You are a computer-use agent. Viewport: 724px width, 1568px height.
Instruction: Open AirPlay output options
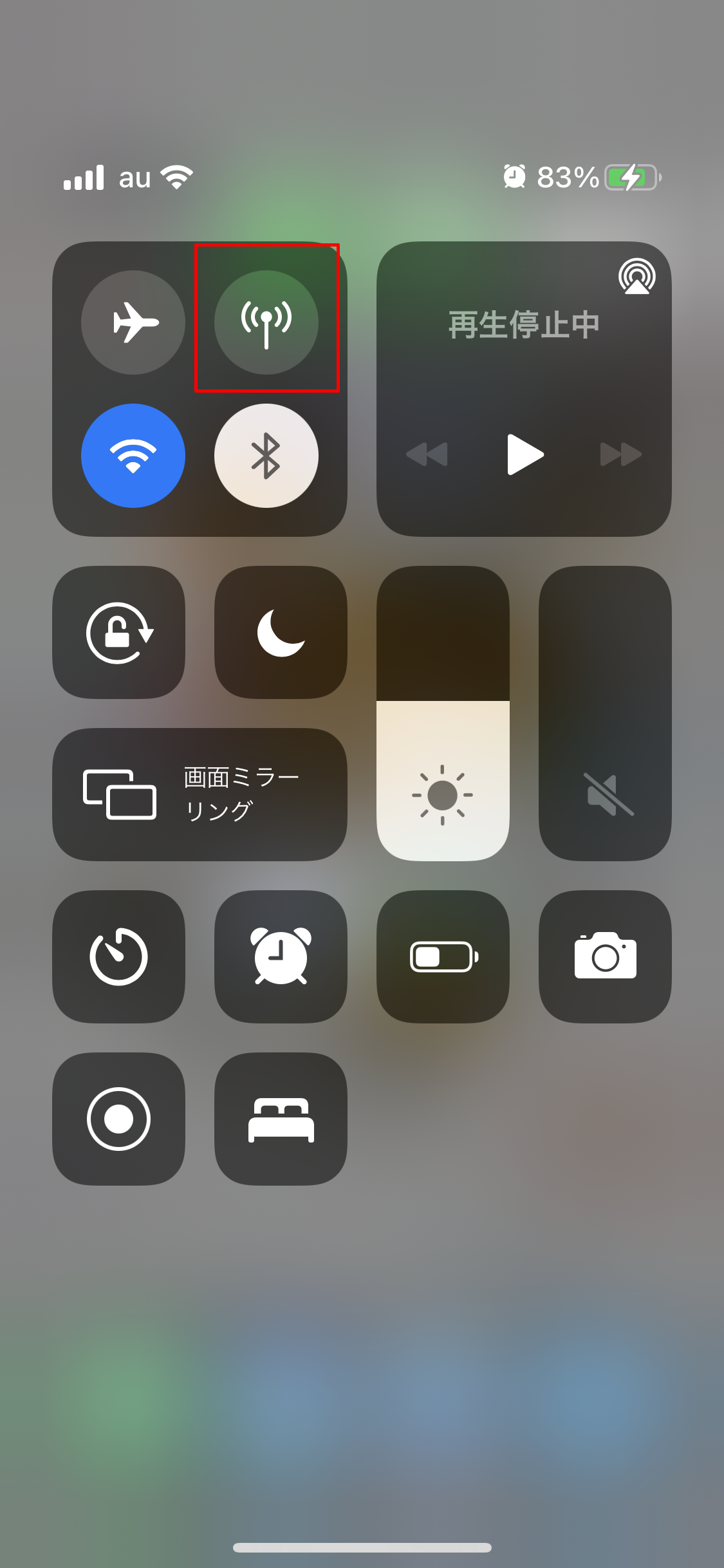(636, 277)
